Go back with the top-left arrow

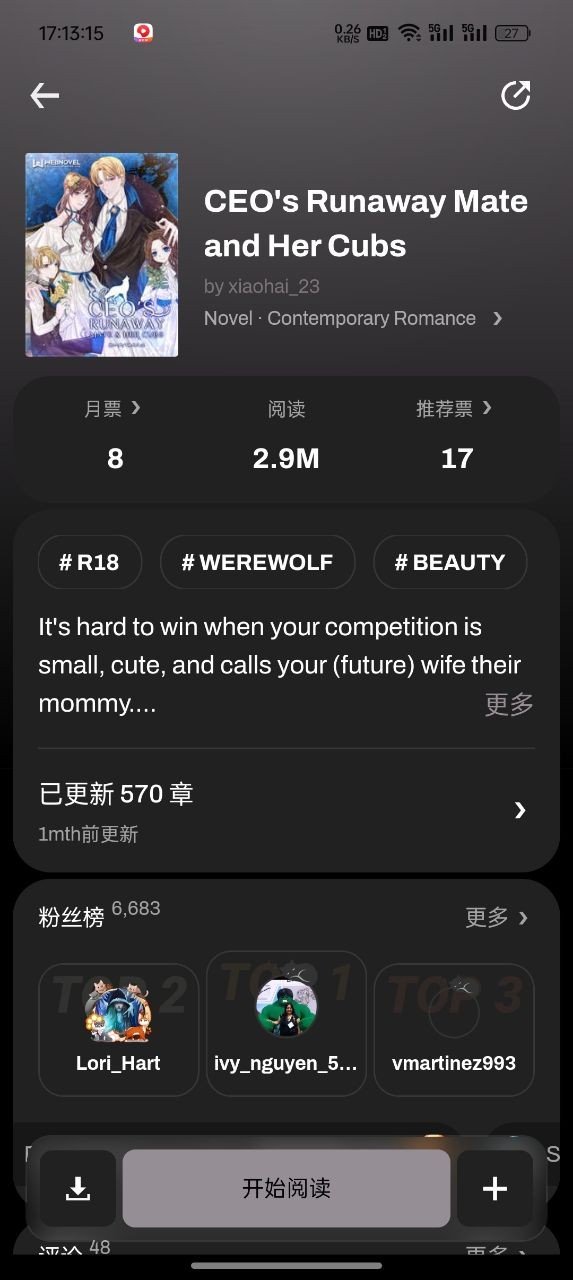click(45, 95)
